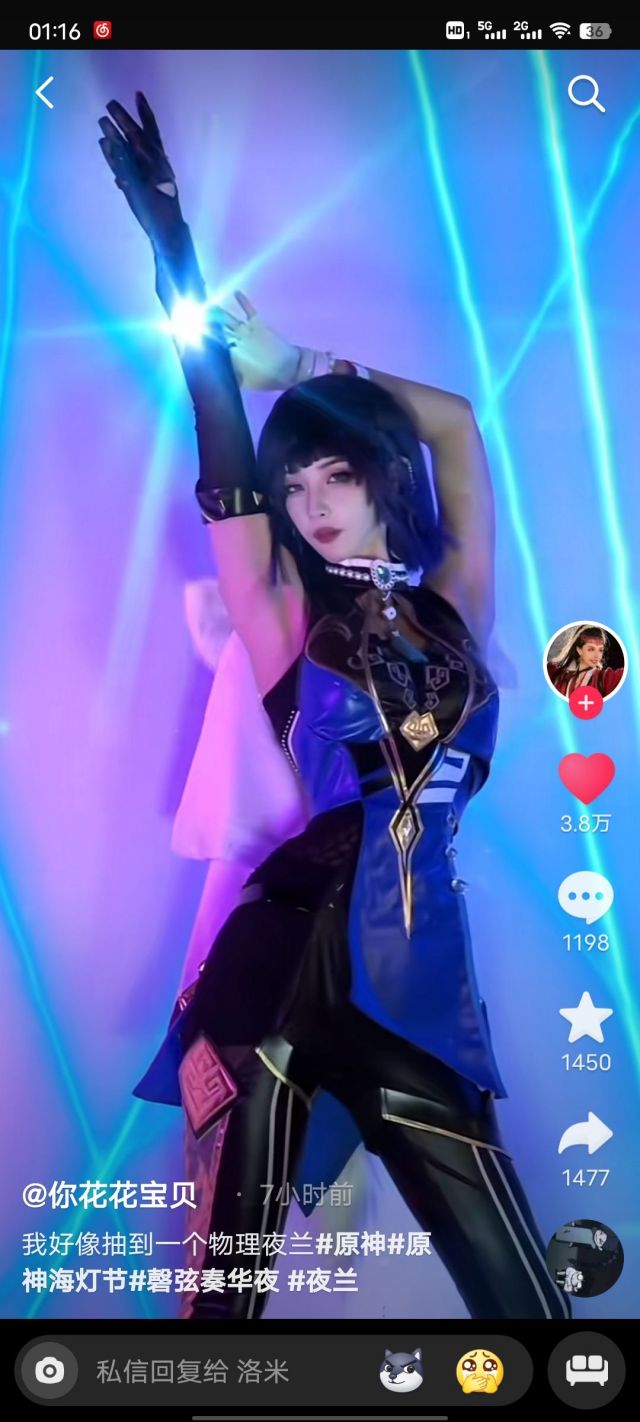
Task: Open the #磬弦奏华夜 hashtag
Action: pos(205,1281)
